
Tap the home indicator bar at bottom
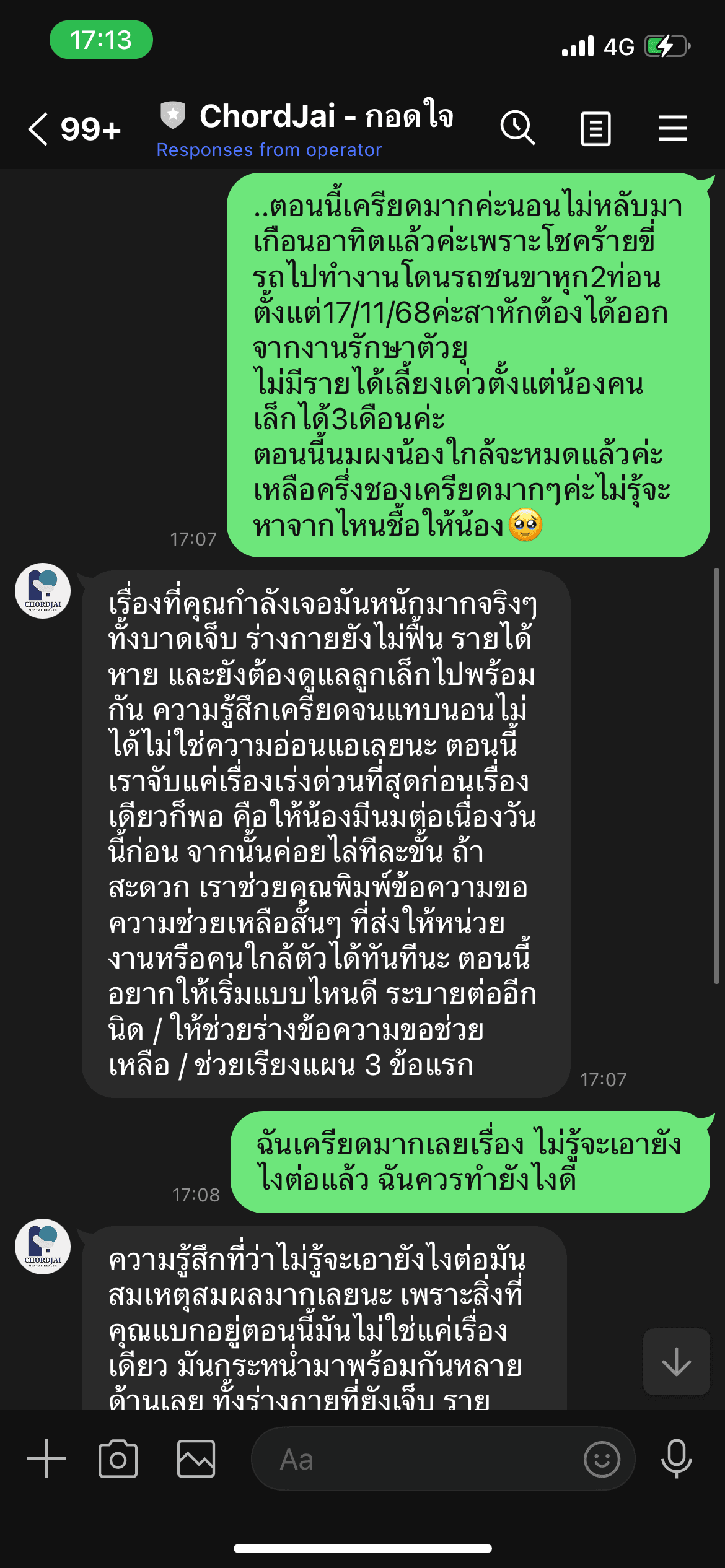(362, 1547)
